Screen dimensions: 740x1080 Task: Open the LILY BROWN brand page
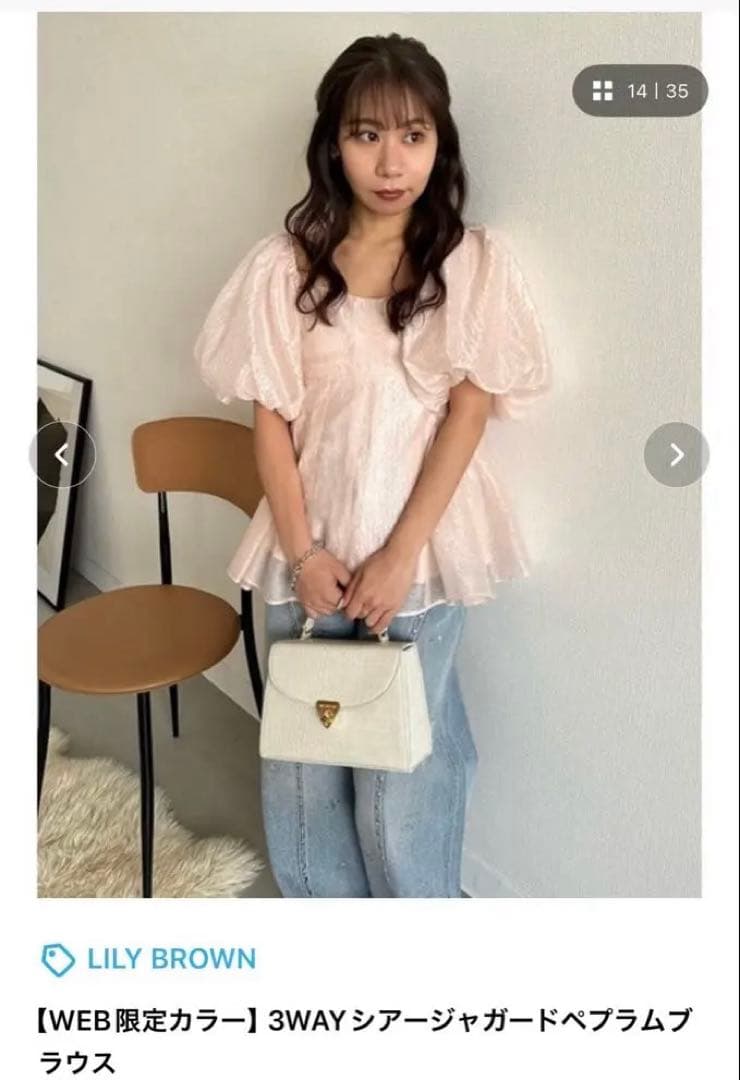170,960
